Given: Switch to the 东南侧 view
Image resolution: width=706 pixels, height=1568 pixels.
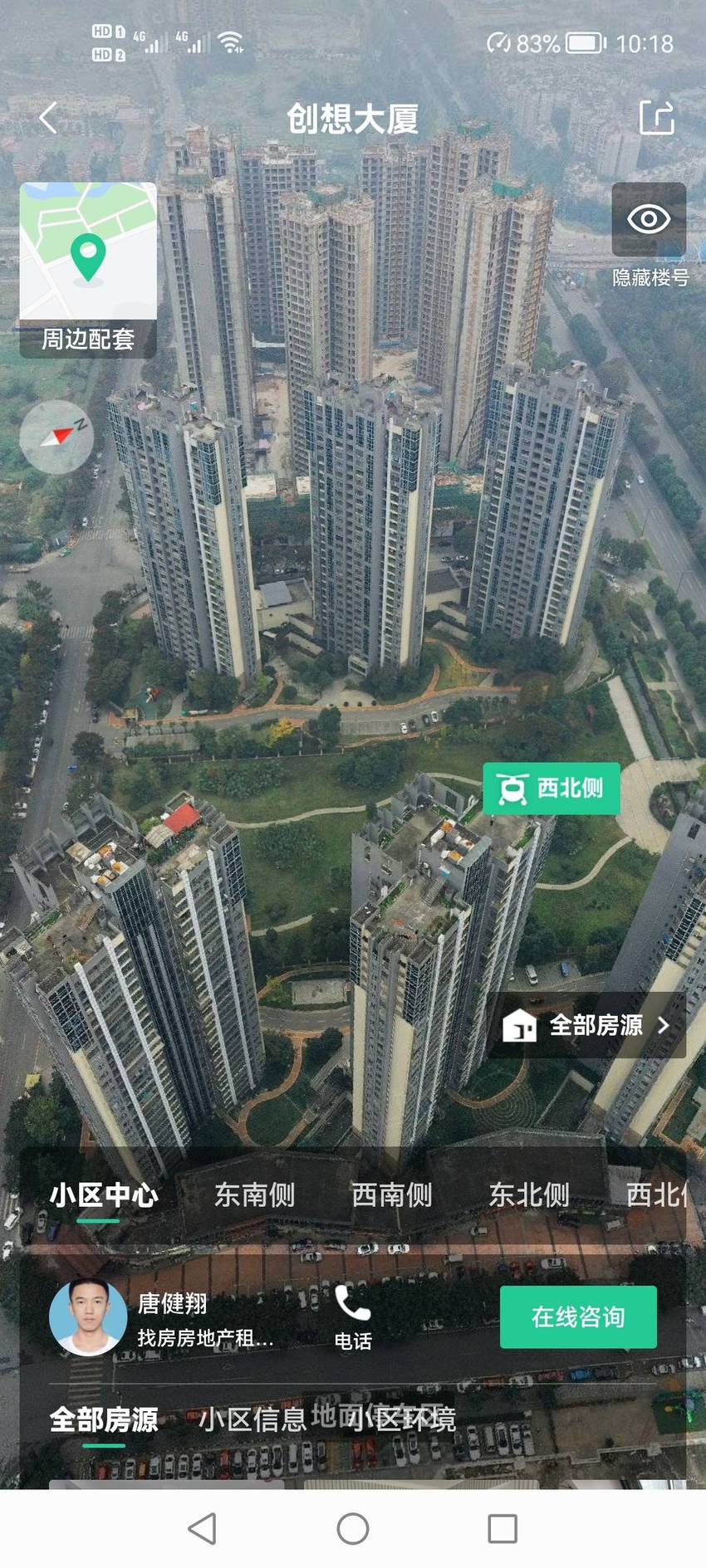Looking at the screenshot, I should (x=255, y=1195).
